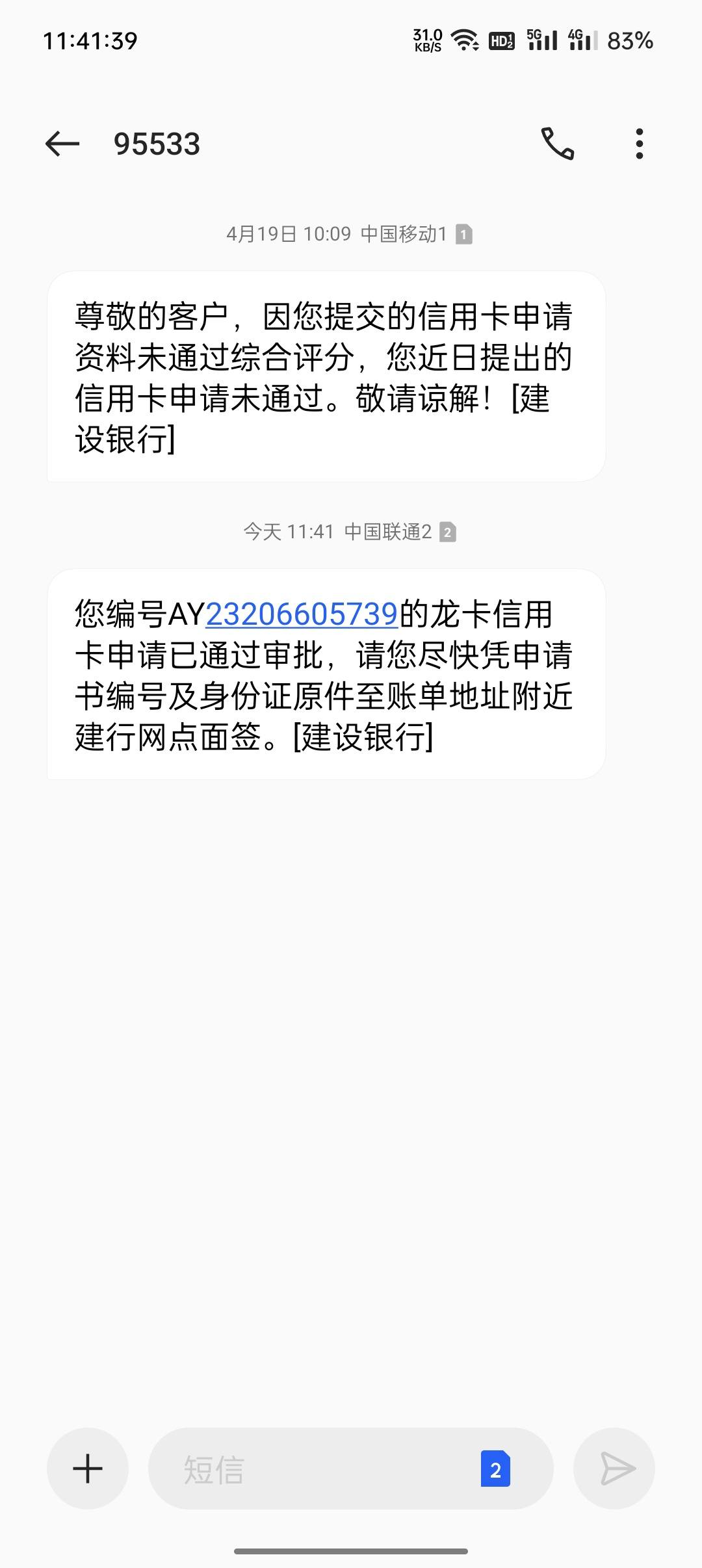Tap the linked number 23206605739
The height and width of the screenshot is (1568, 702).
302,614
